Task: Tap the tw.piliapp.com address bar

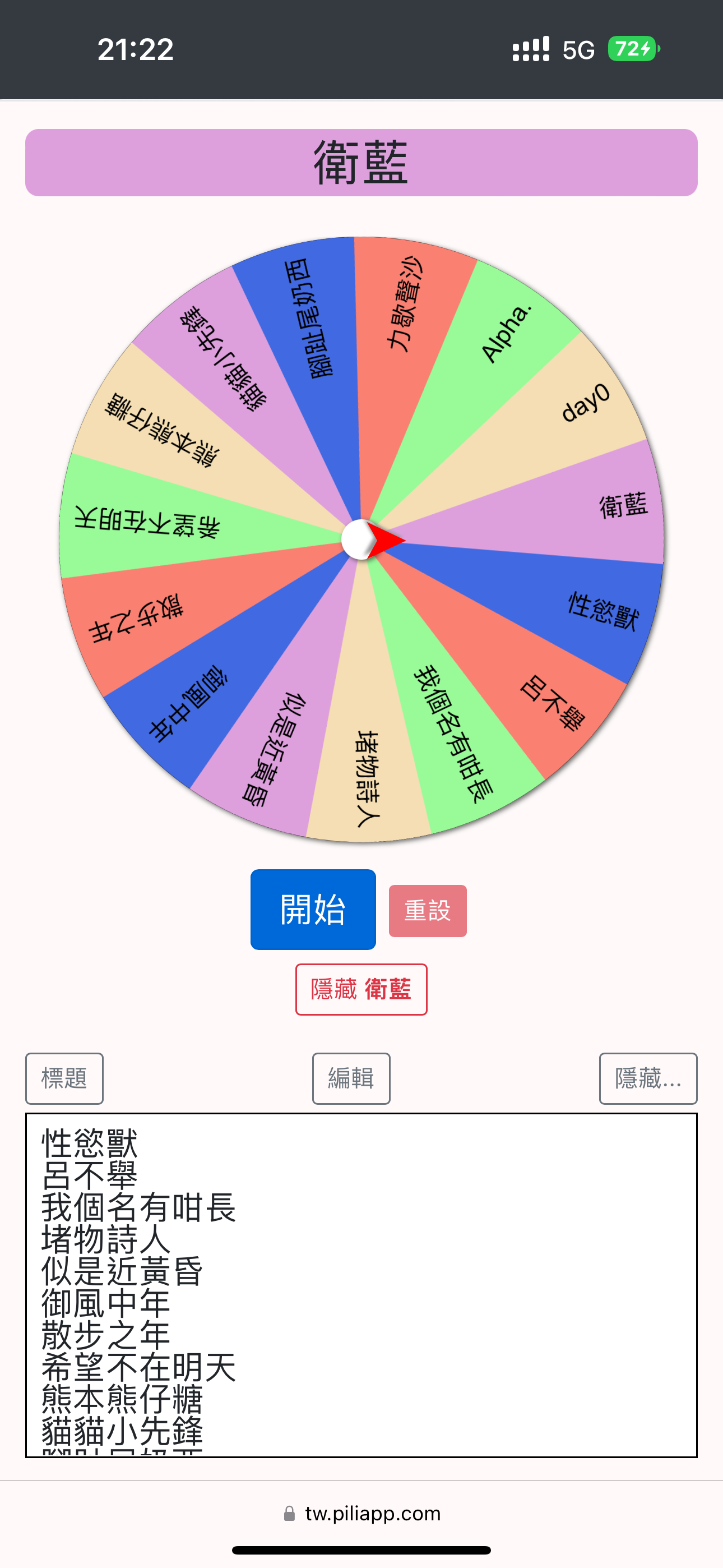Action: click(x=361, y=1513)
